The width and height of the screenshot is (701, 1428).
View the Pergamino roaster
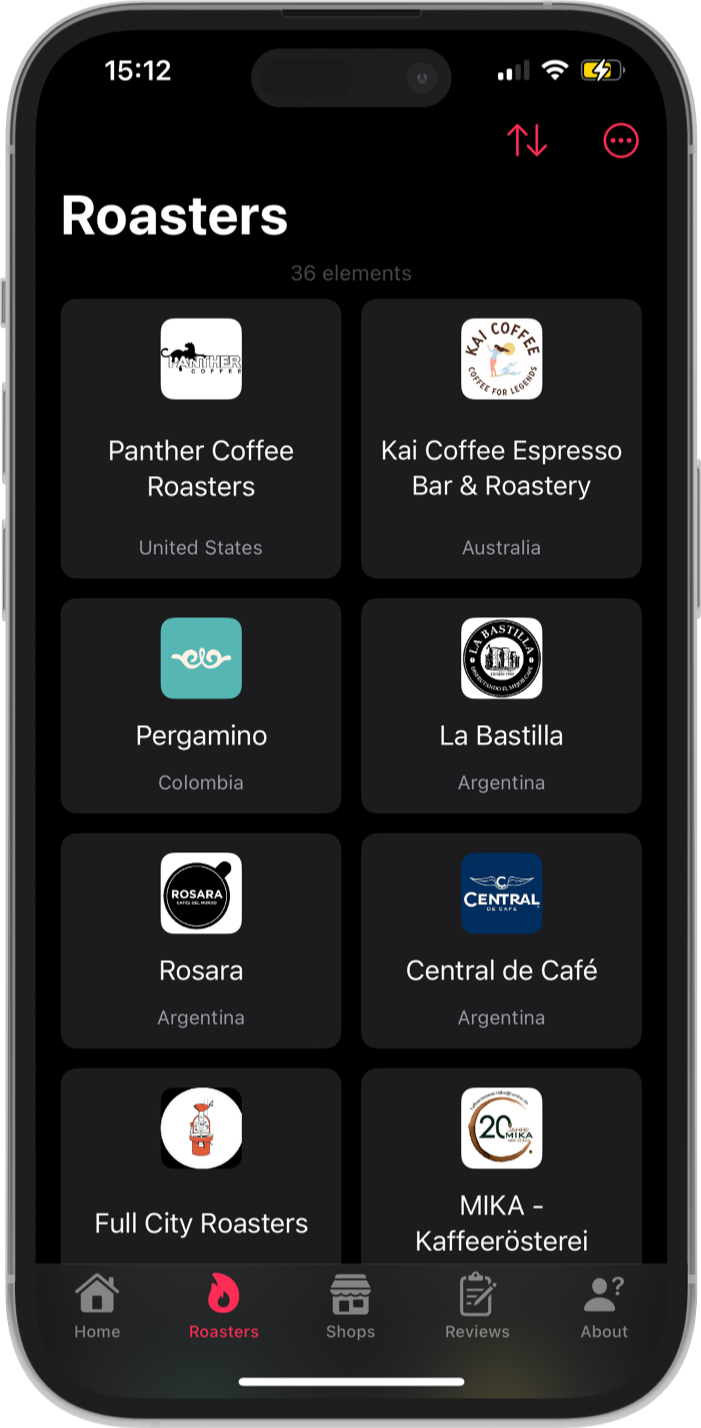click(201, 705)
